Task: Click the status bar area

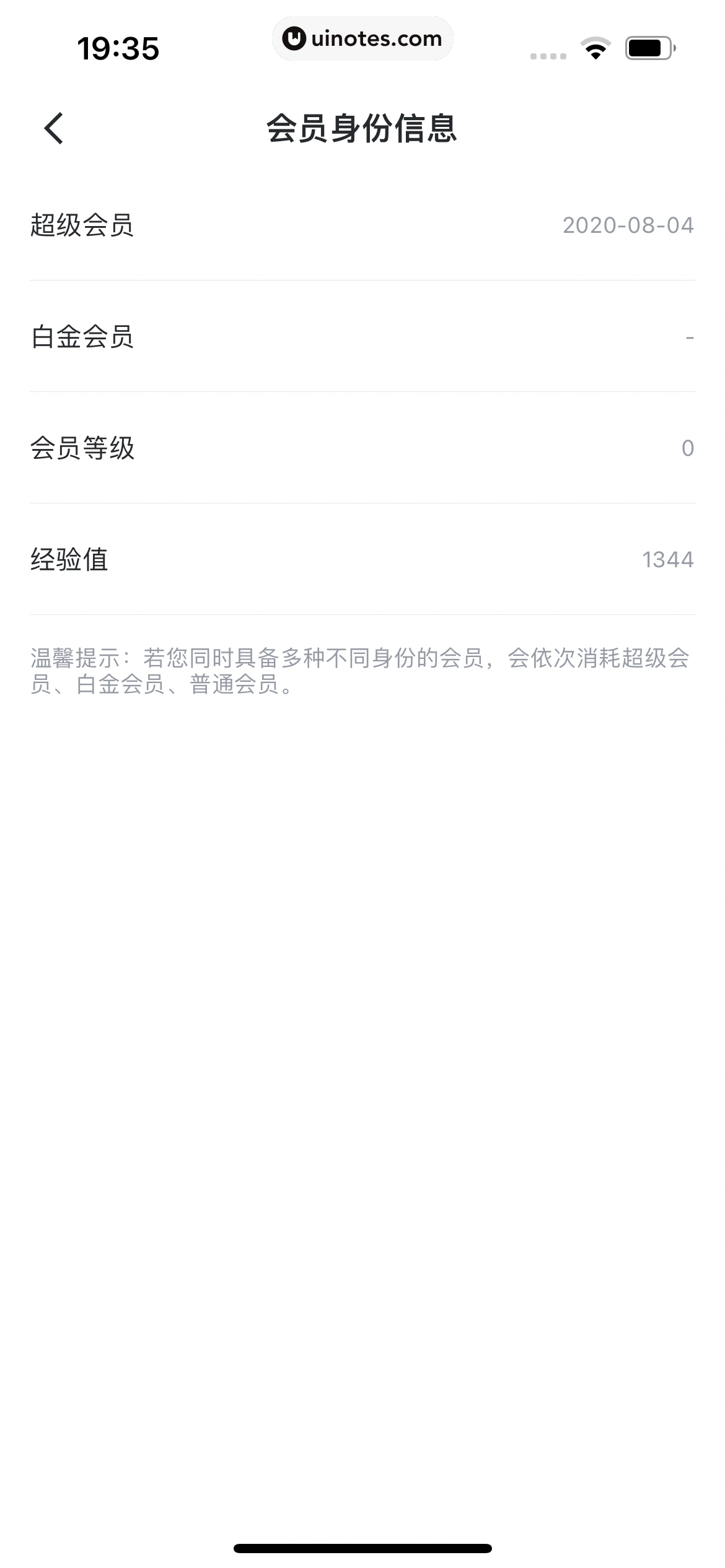Action: 362,46
